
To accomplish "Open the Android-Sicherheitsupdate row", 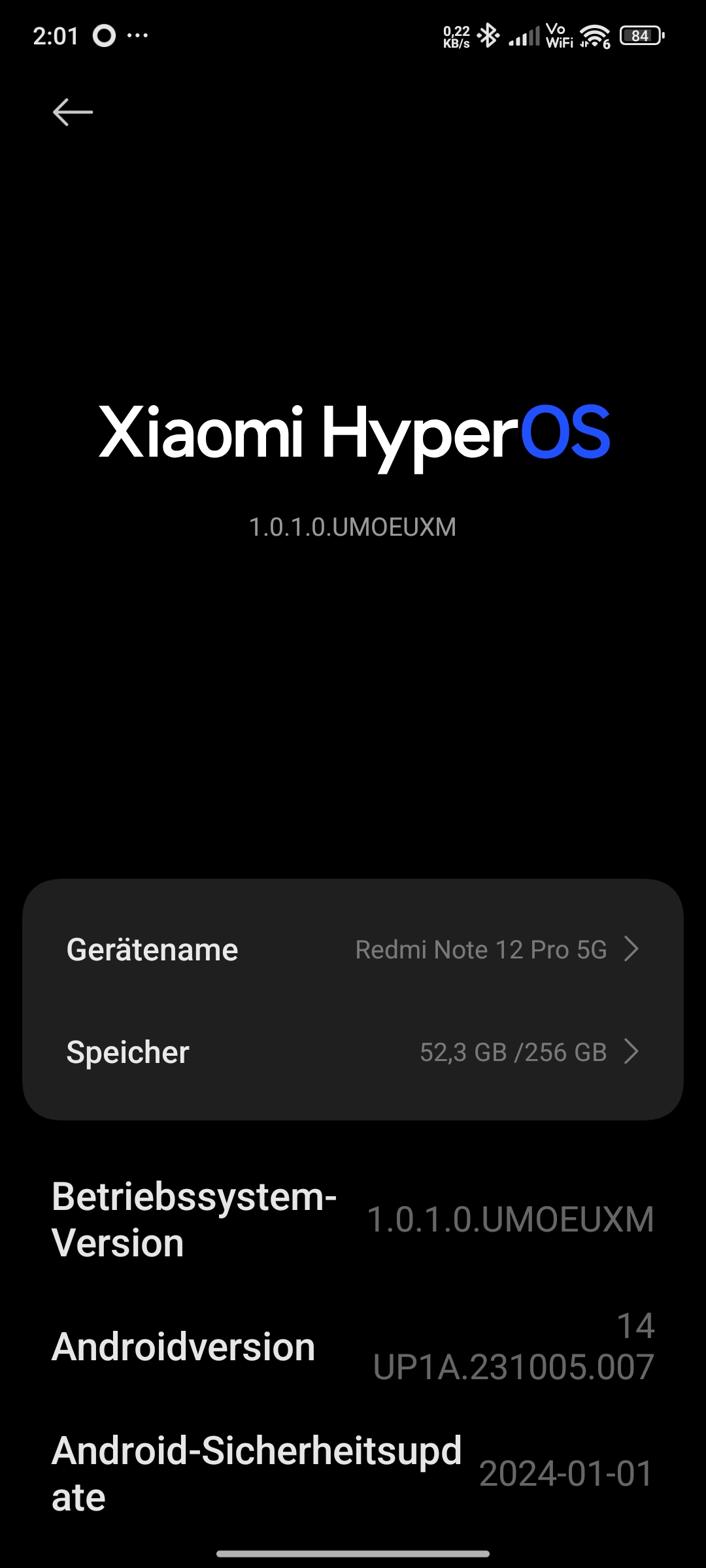I will point(353,1473).
